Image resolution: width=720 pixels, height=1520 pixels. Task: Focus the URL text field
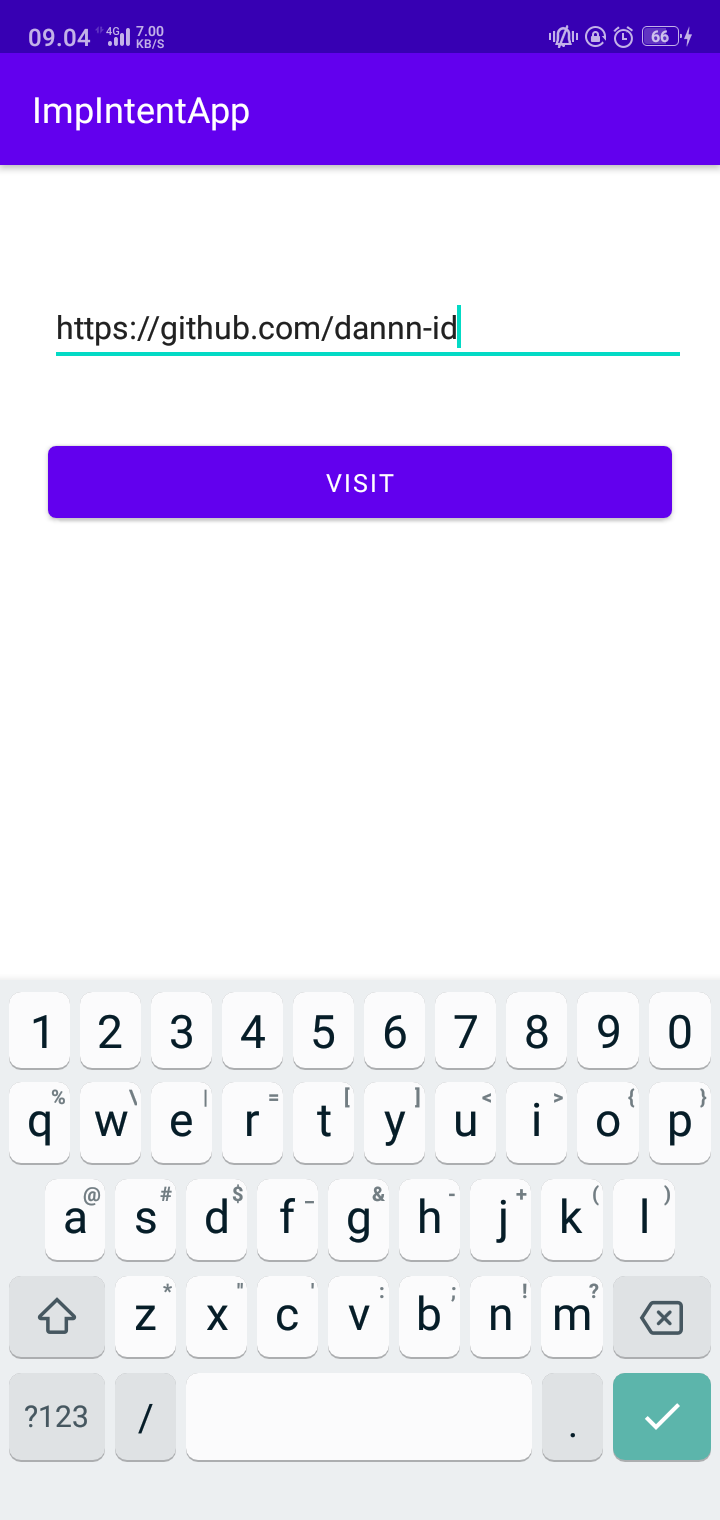click(x=366, y=328)
